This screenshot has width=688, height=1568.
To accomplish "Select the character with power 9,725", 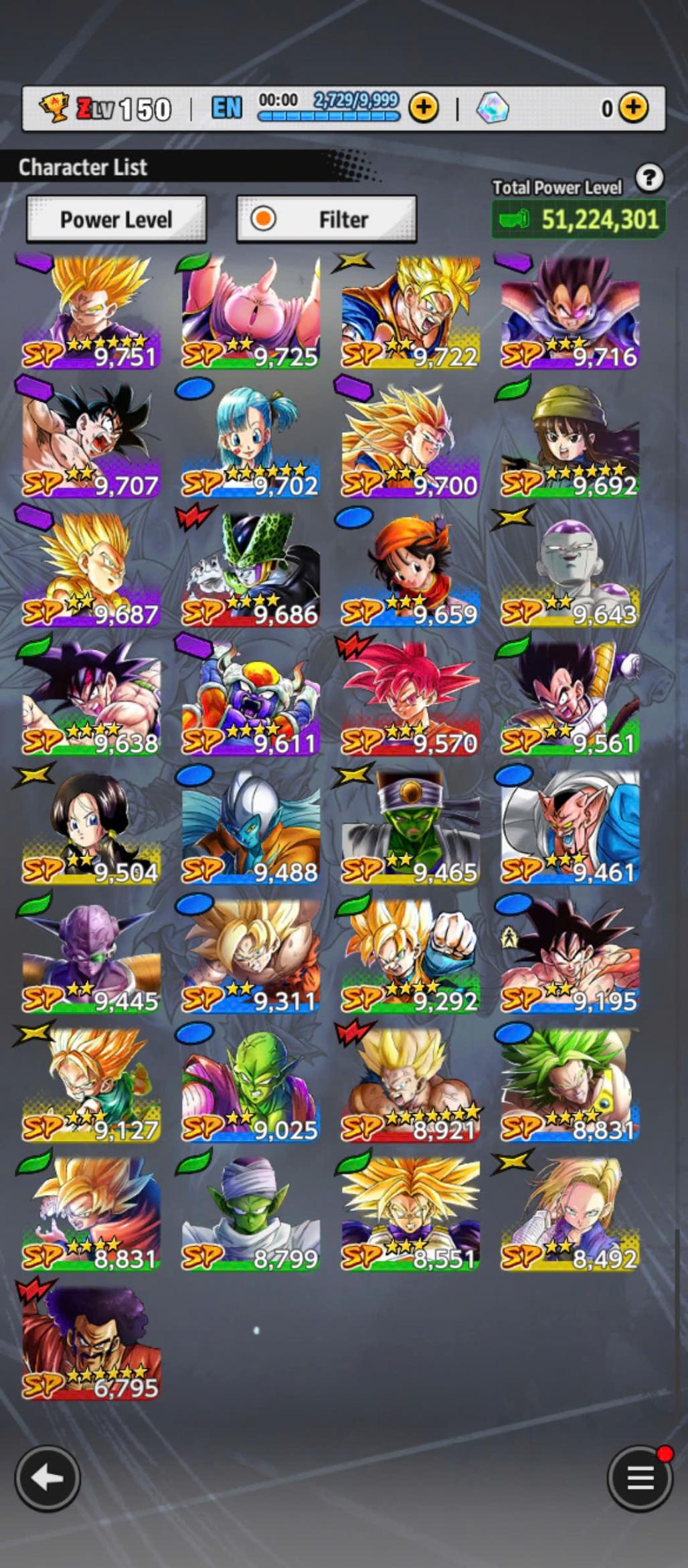I will pos(250,312).
